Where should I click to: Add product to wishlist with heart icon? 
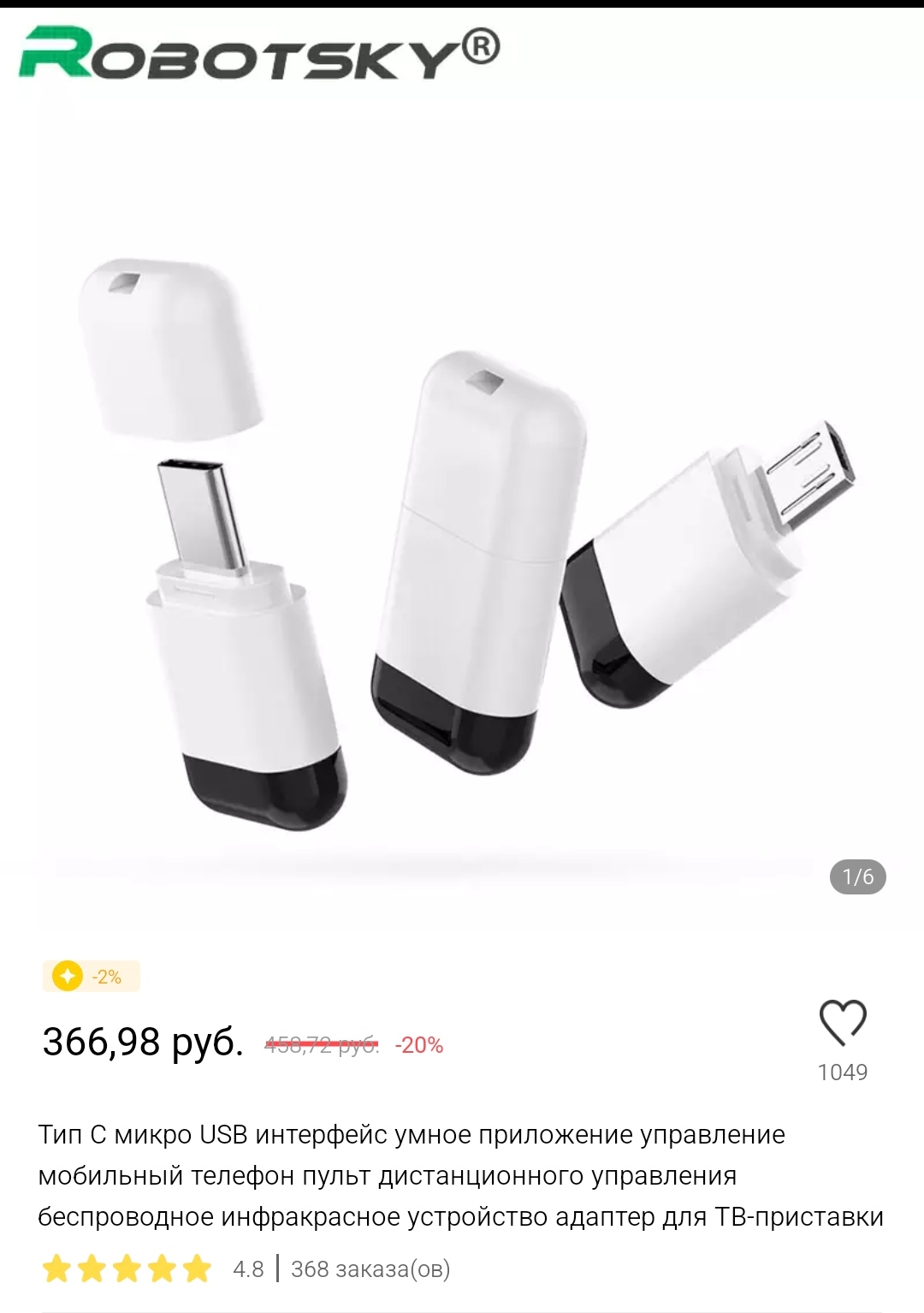(x=843, y=1022)
